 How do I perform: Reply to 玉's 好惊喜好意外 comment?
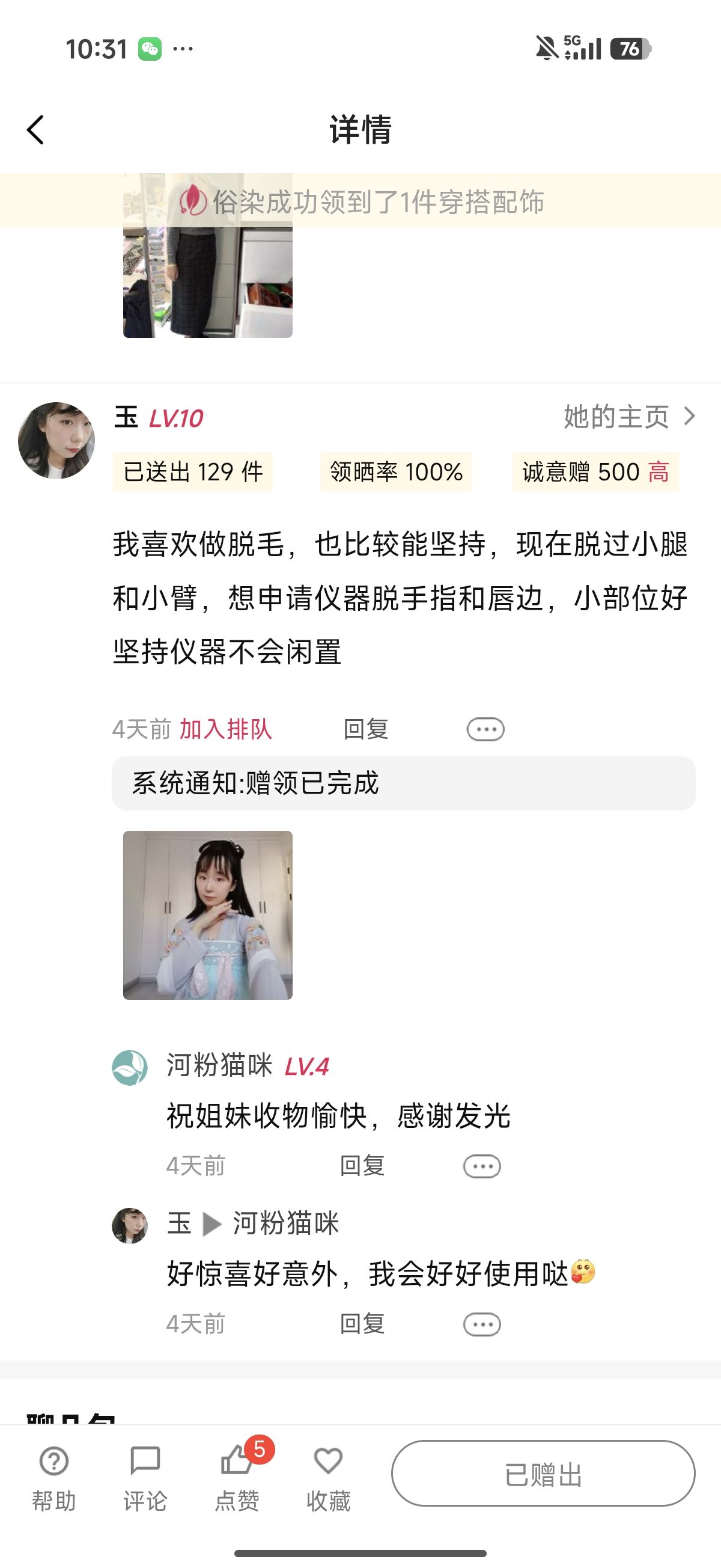coord(362,1323)
